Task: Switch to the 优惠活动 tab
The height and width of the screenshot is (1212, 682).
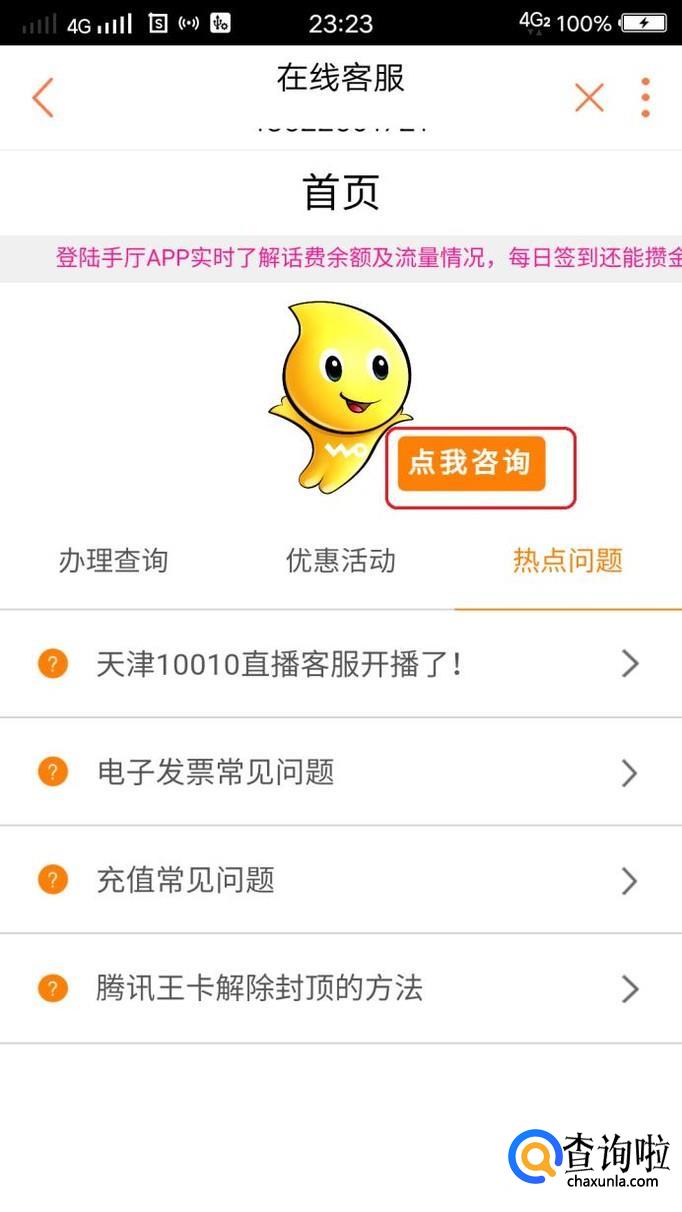Action: [x=340, y=561]
